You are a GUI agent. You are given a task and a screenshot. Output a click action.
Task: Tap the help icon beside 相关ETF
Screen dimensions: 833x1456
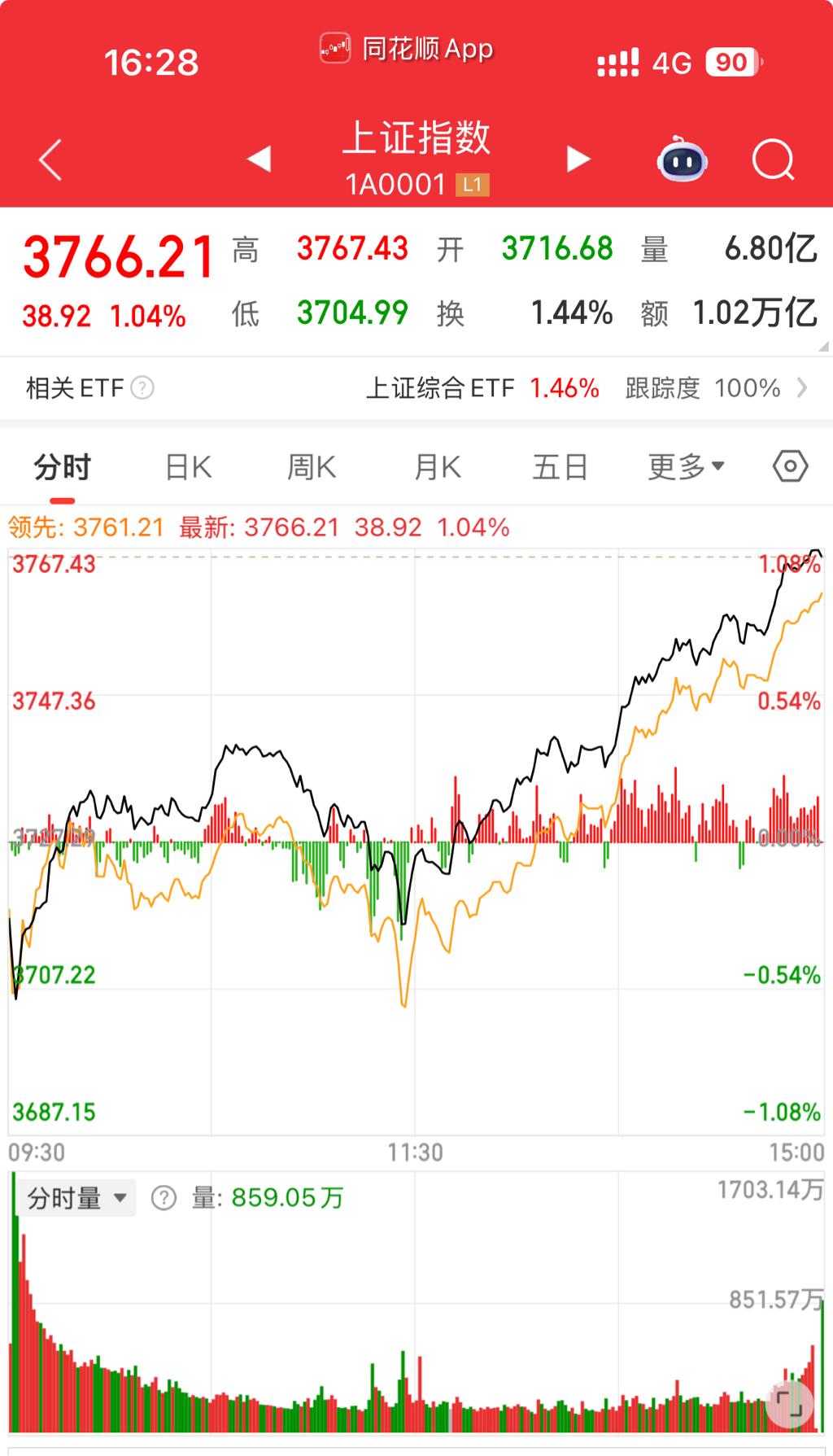[x=142, y=388]
